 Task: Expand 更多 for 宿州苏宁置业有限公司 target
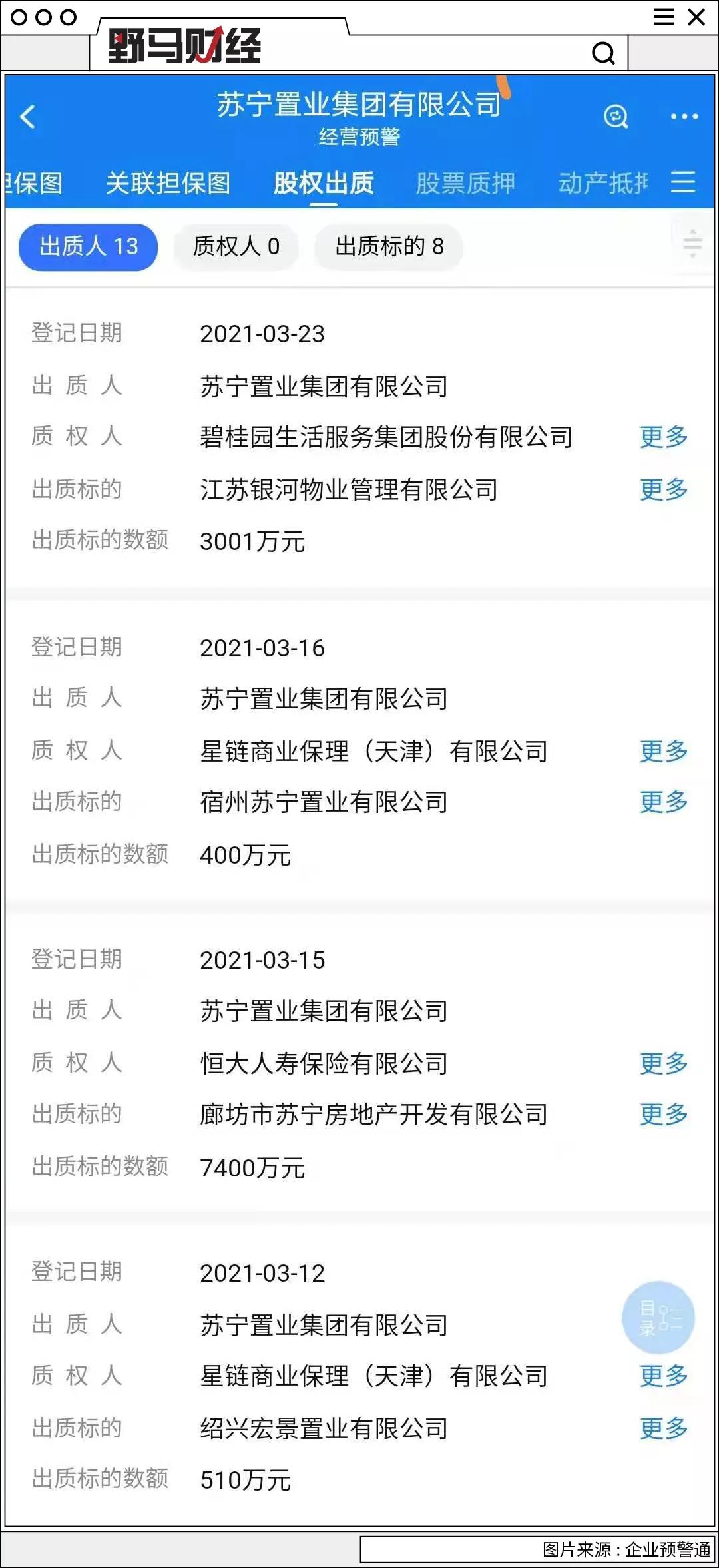[662, 802]
